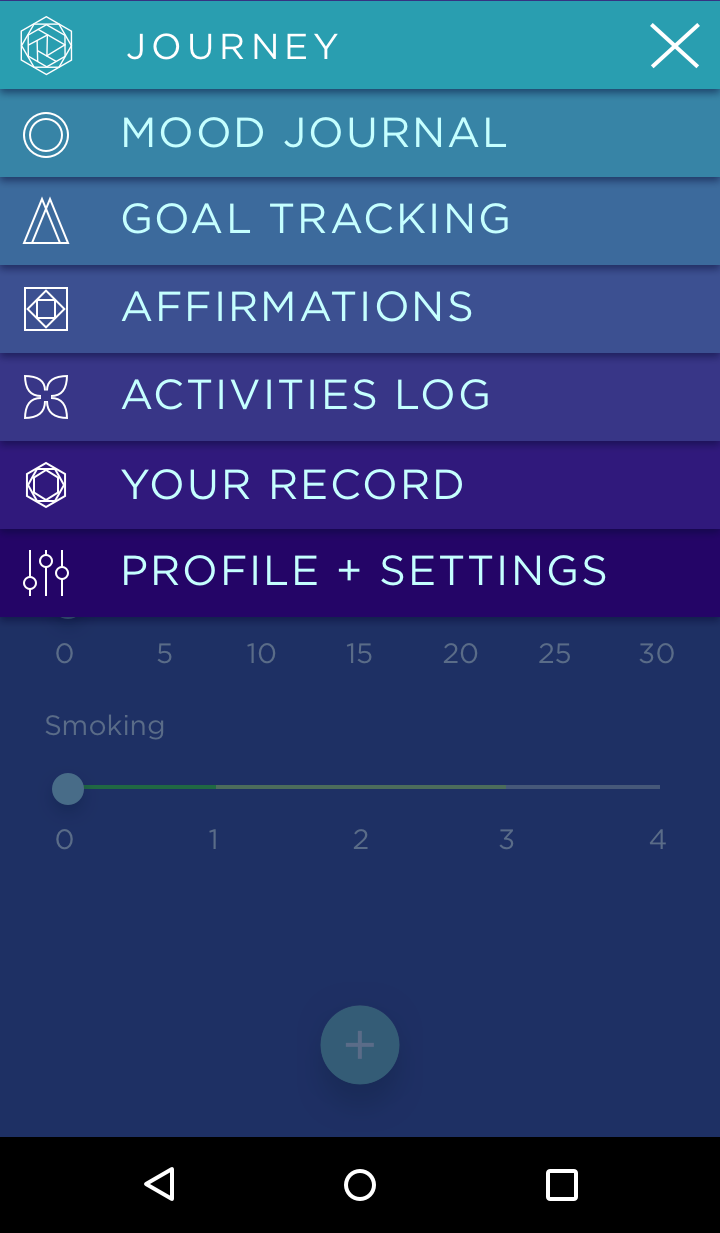720x1233 pixels.
Task: Go back using the system back button
Action: click(x=160, y=1185)
